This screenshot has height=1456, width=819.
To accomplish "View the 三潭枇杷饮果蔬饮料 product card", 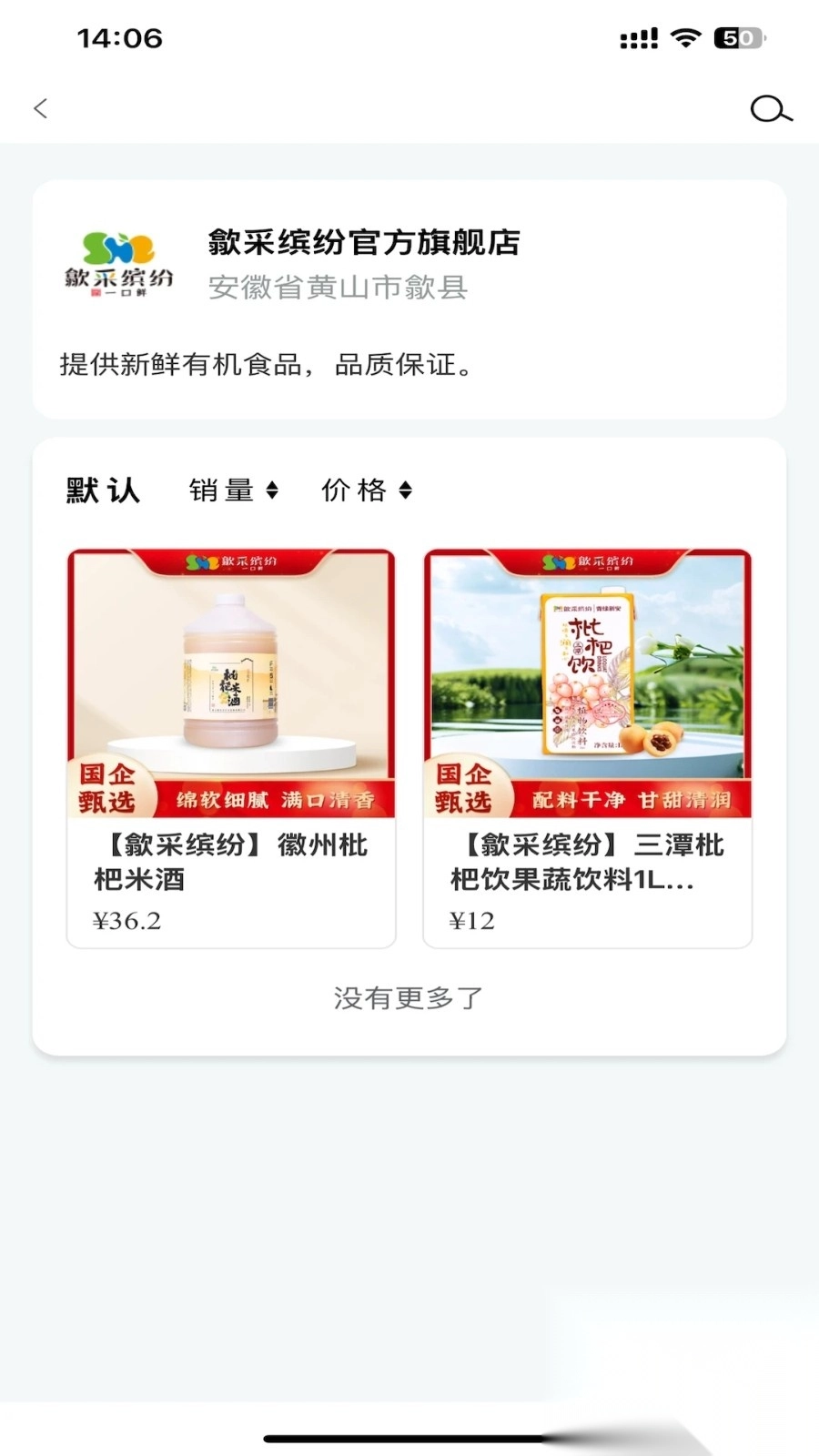I will pyautogui.click(x=588, y=748).
